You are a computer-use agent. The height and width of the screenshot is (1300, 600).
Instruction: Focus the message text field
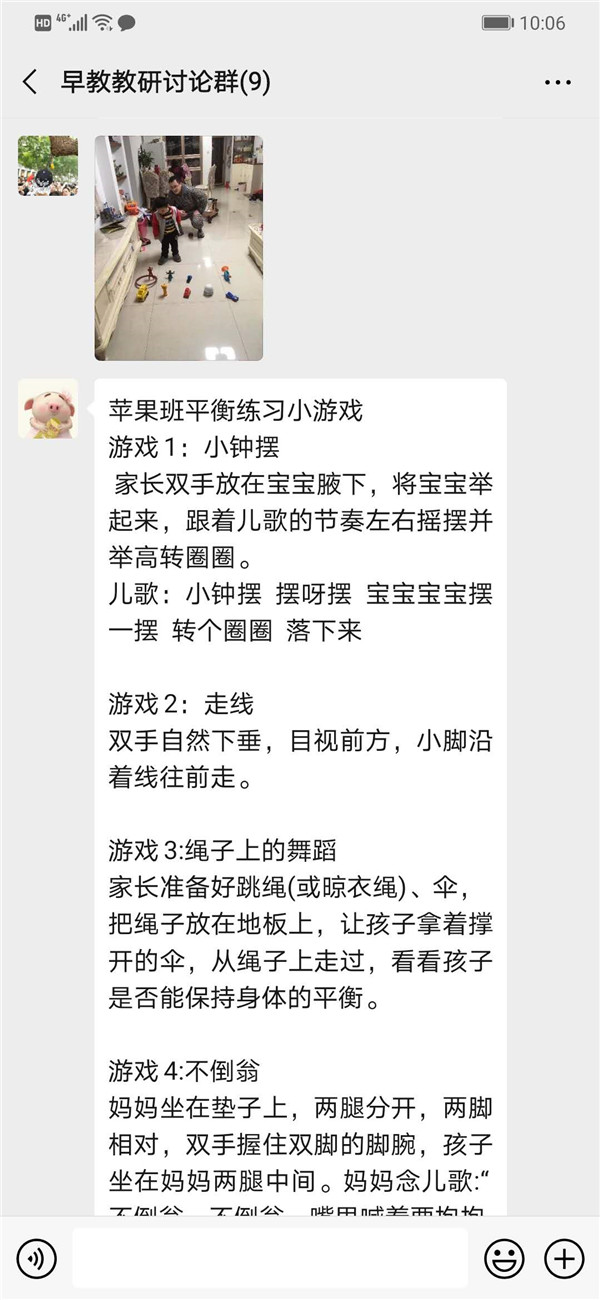click(x=270, y=1258)
